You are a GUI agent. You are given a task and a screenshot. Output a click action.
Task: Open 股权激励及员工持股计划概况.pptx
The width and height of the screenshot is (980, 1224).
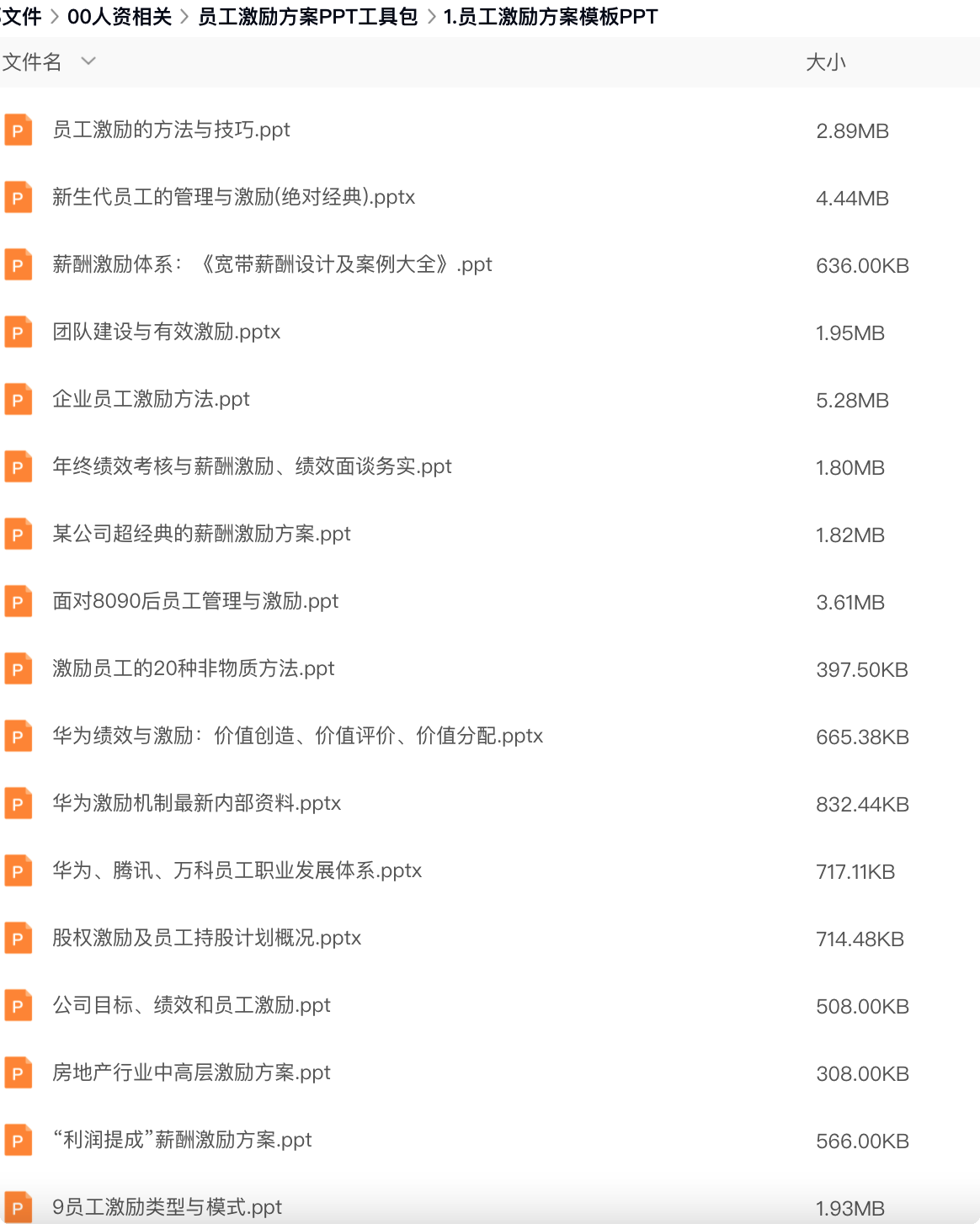tap(206, 938)
